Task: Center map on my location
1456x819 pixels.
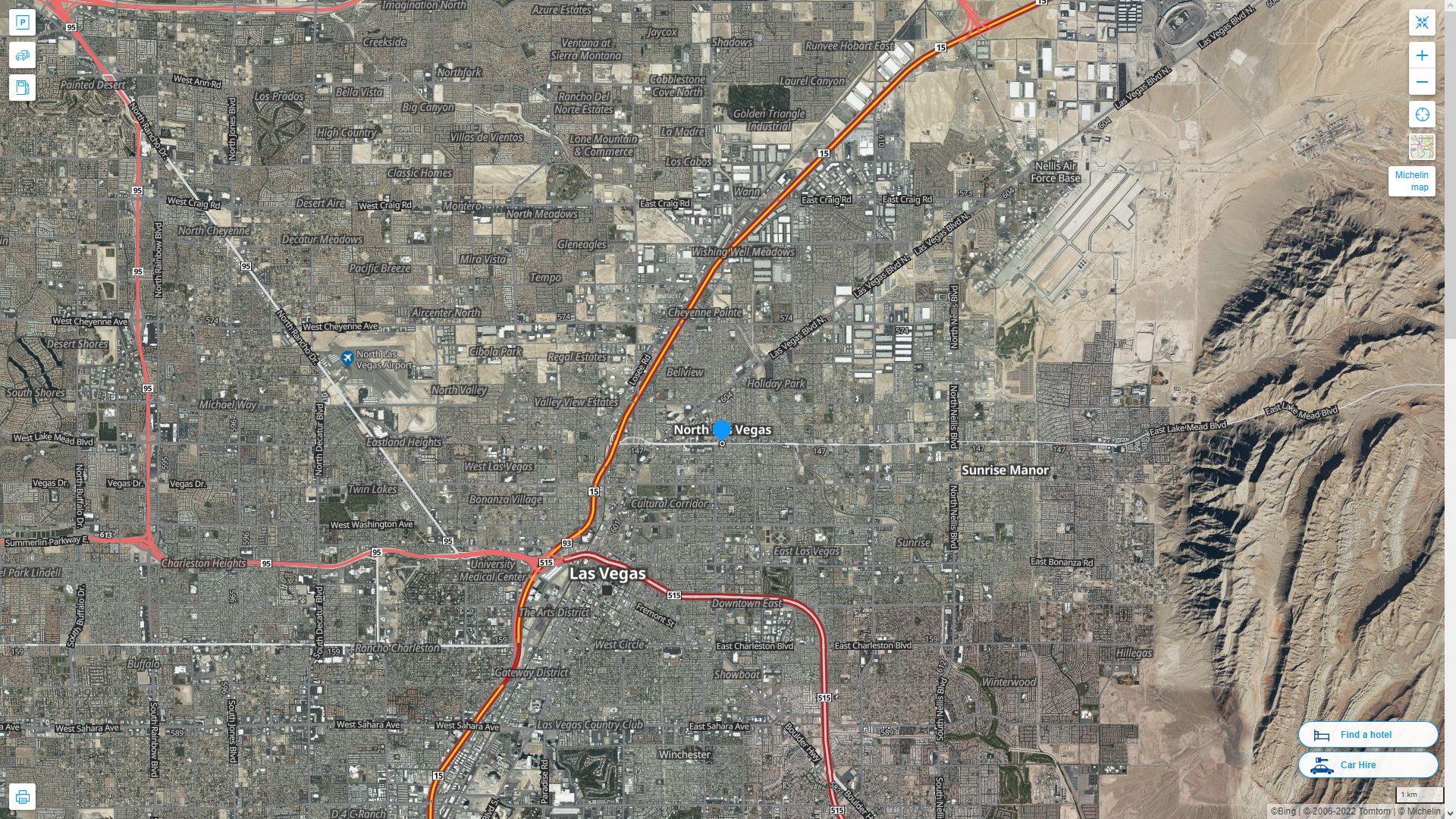Action: coord(1422,115)
